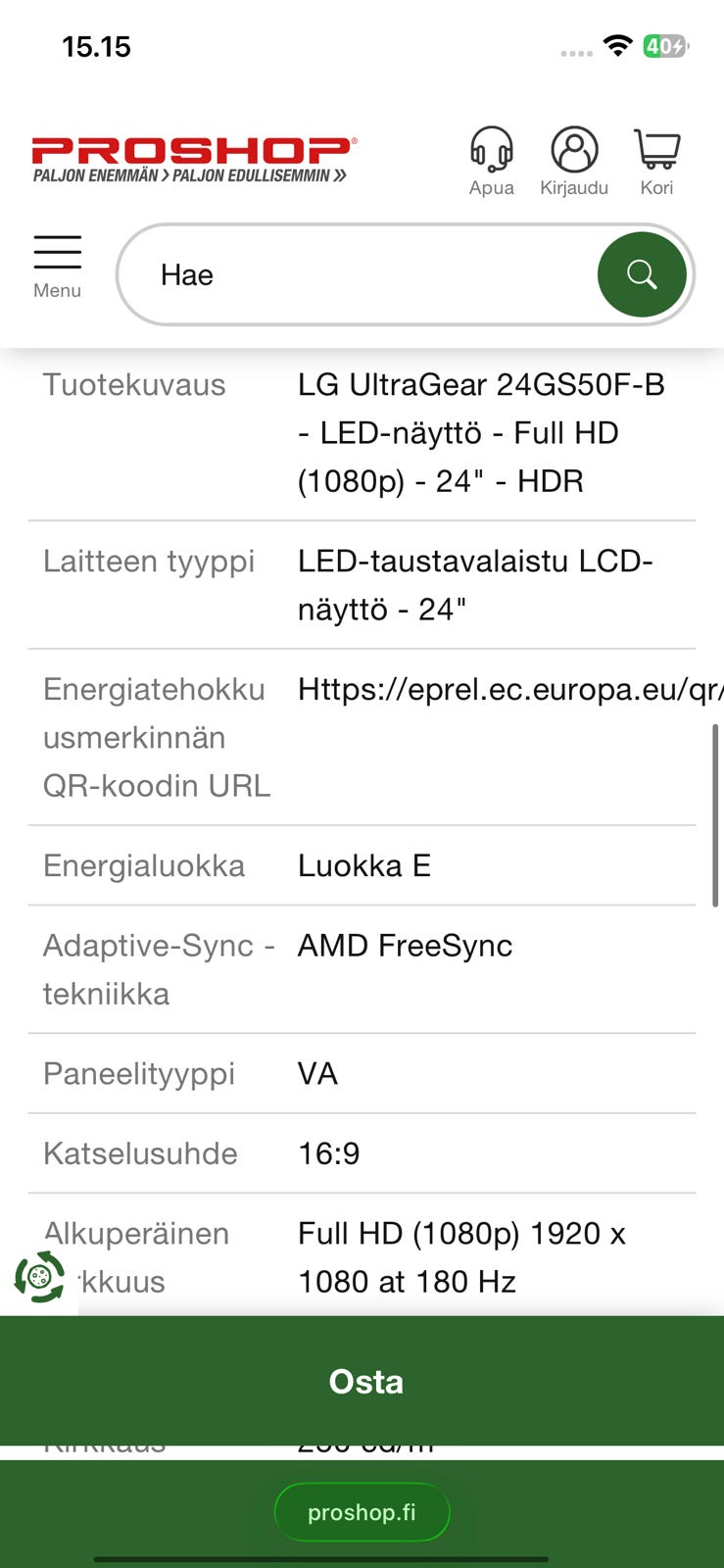The width and height of the screenshot is (724, 1568).
Task: Open the proshop.fi address pill
Action: 362,1512
